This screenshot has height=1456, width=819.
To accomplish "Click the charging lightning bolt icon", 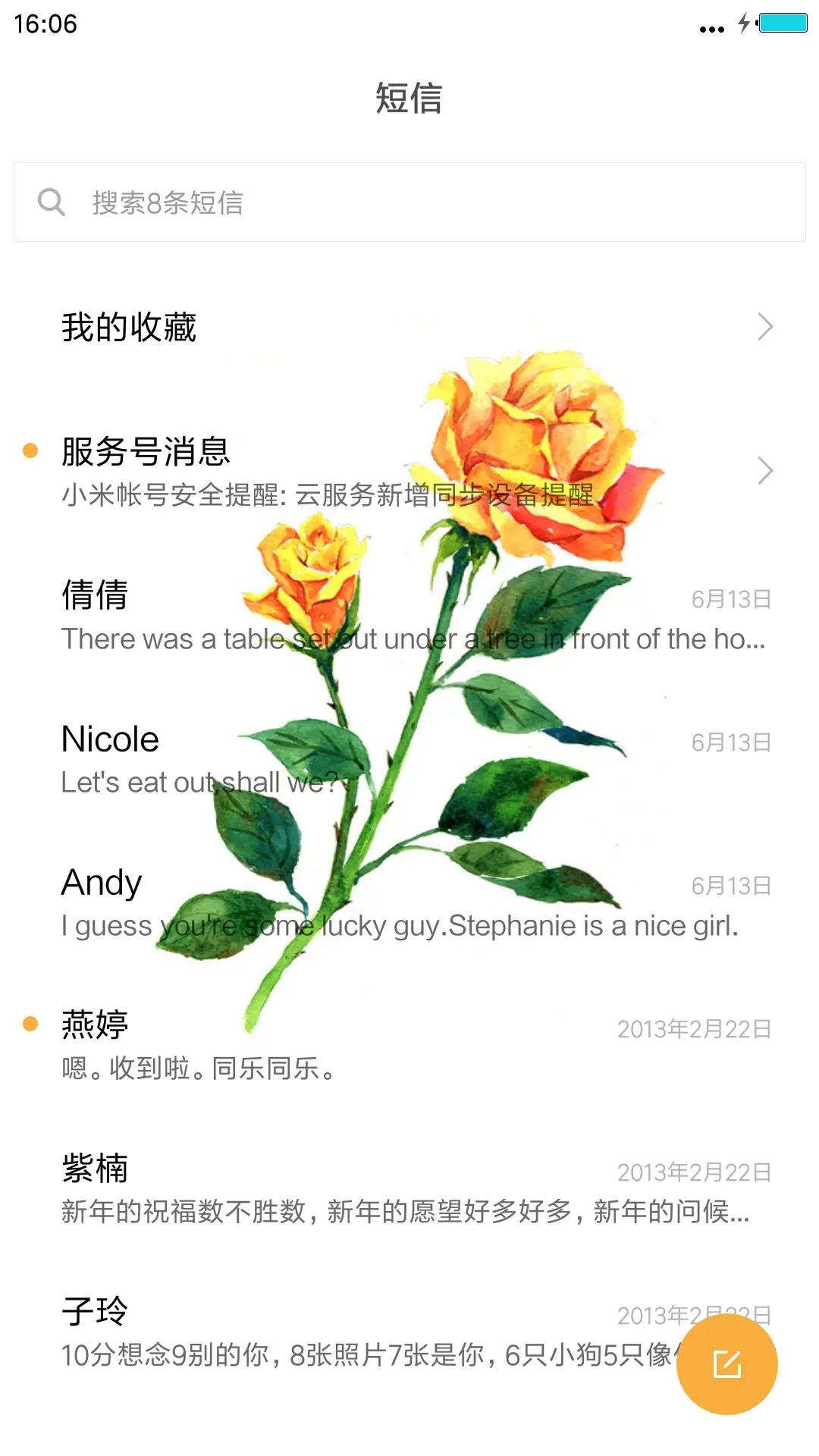I will coord(743,24).
